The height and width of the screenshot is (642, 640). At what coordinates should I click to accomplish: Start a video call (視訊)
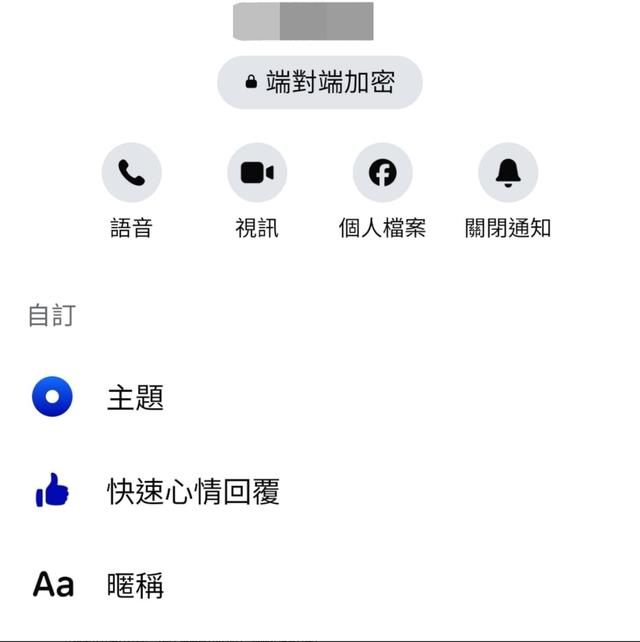256,173
